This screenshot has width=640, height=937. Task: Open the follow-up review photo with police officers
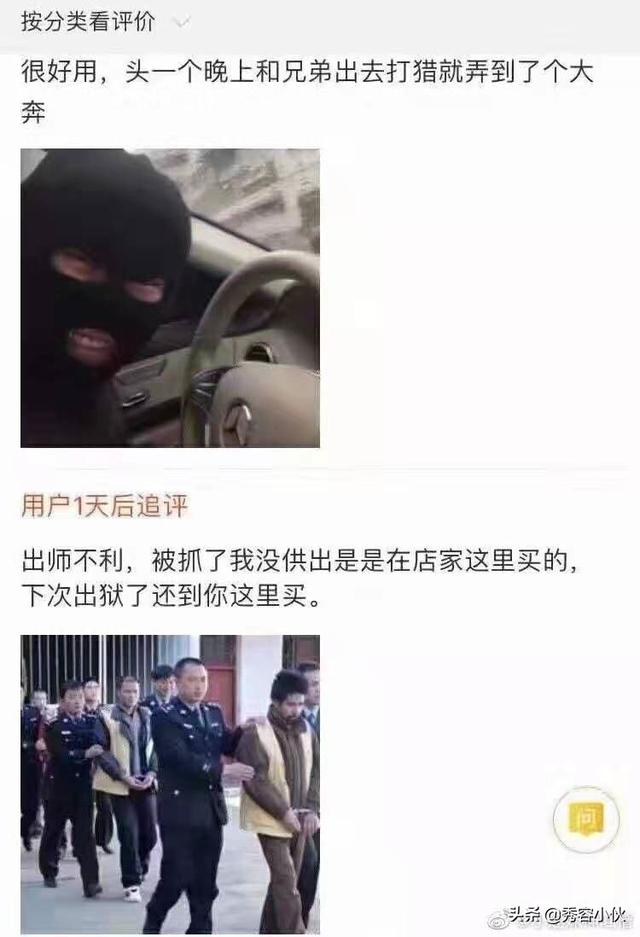pyautogui.click(x=170, y=783)
